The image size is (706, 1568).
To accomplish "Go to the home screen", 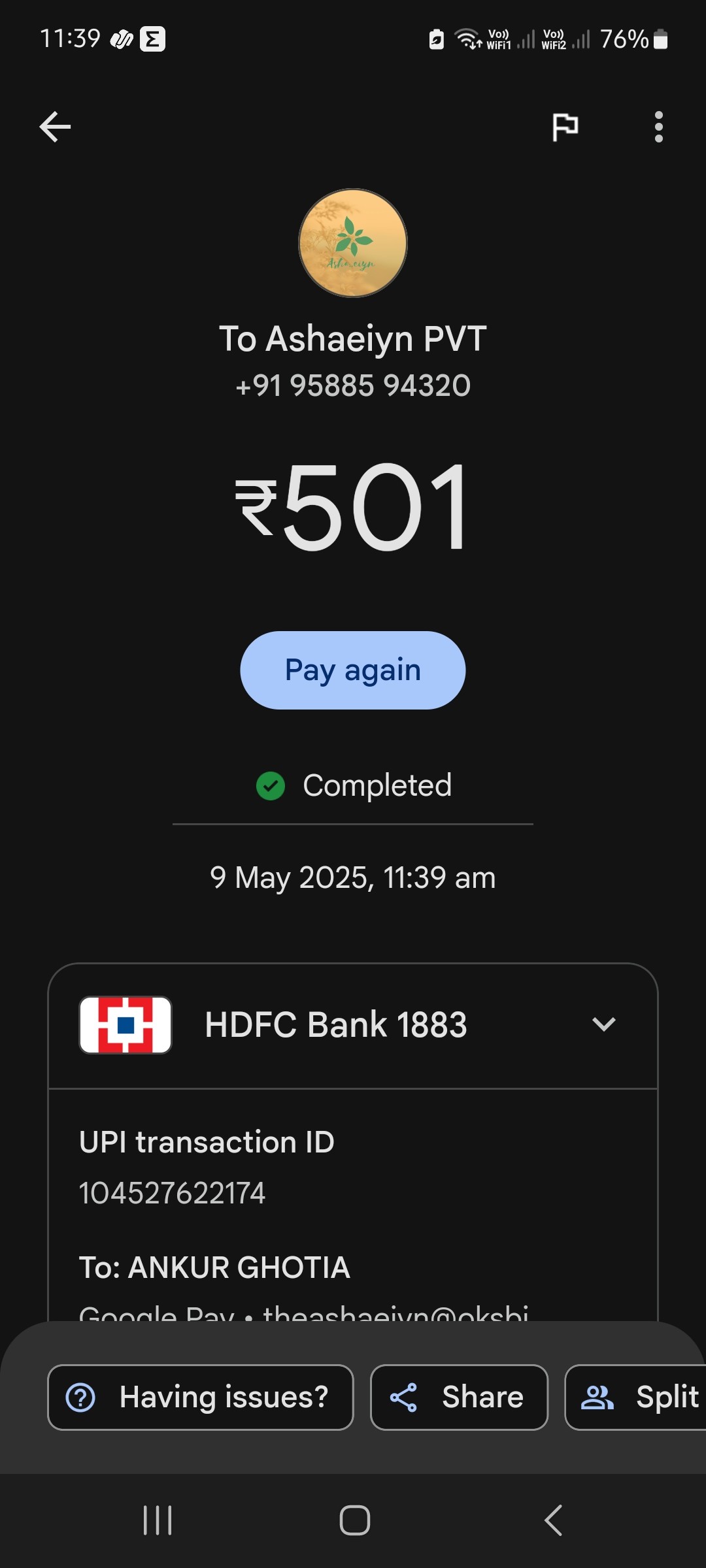I will click(354, 1520).
